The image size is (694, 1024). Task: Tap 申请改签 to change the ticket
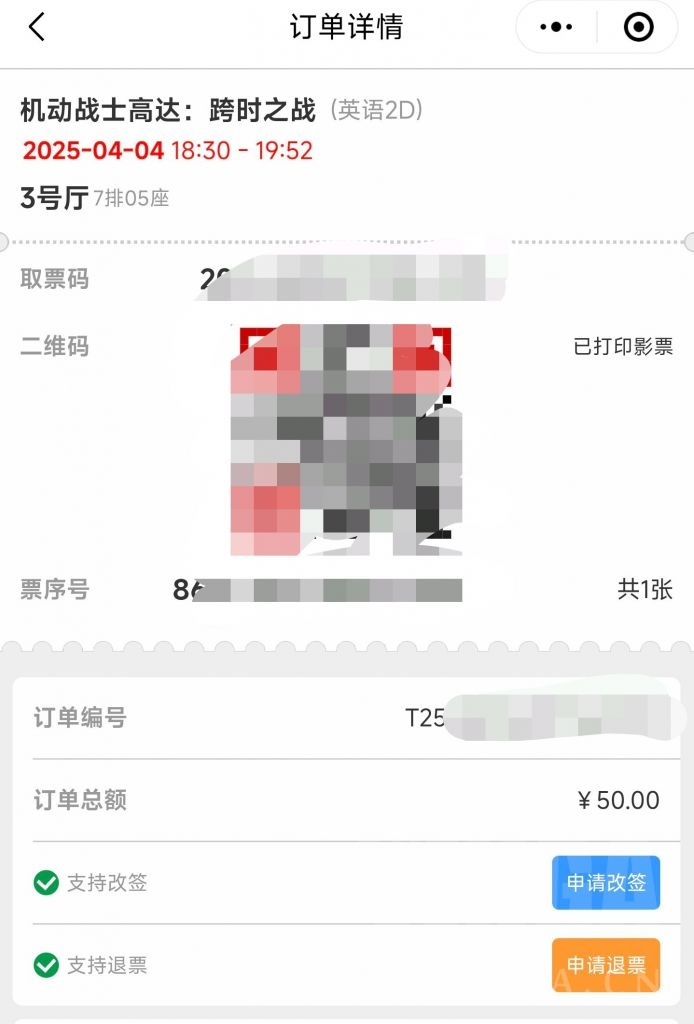(x=606, y=883)
